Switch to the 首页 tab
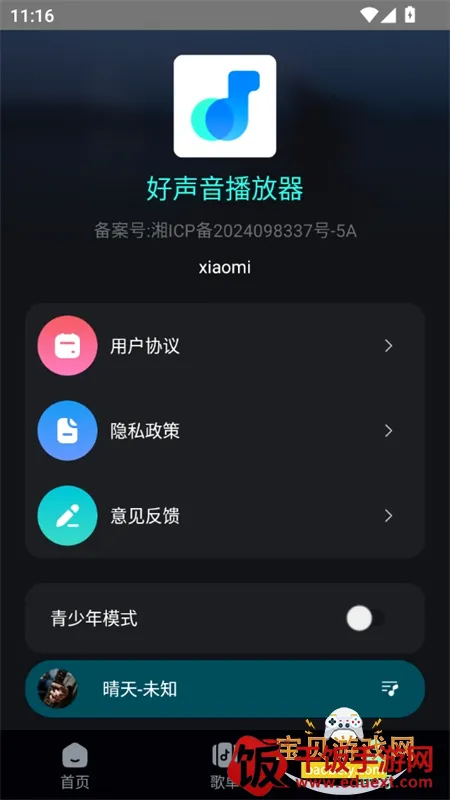Screen dimensions: 450x800 (75, 766)
